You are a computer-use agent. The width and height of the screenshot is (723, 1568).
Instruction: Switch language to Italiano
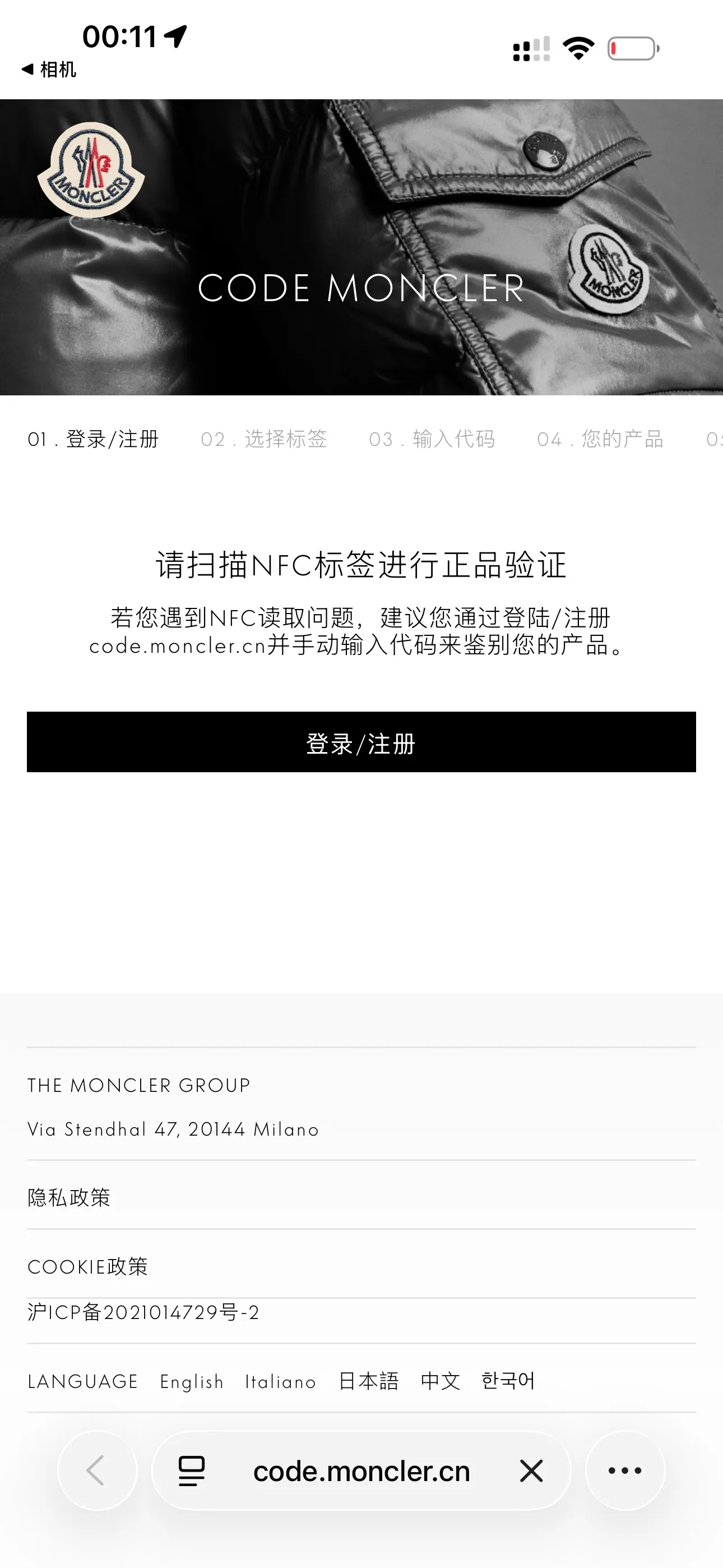pos(281,1381)
